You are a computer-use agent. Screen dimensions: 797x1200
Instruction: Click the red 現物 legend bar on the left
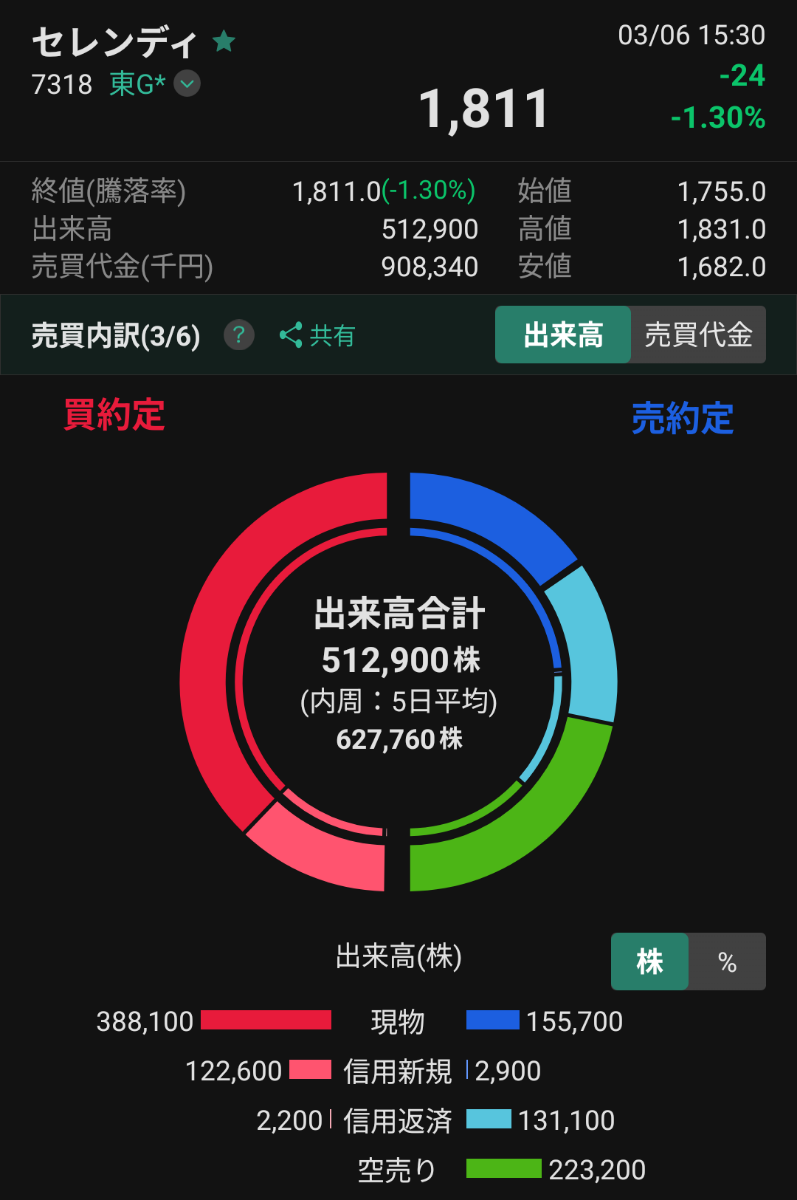click(x=267, y=1021)
